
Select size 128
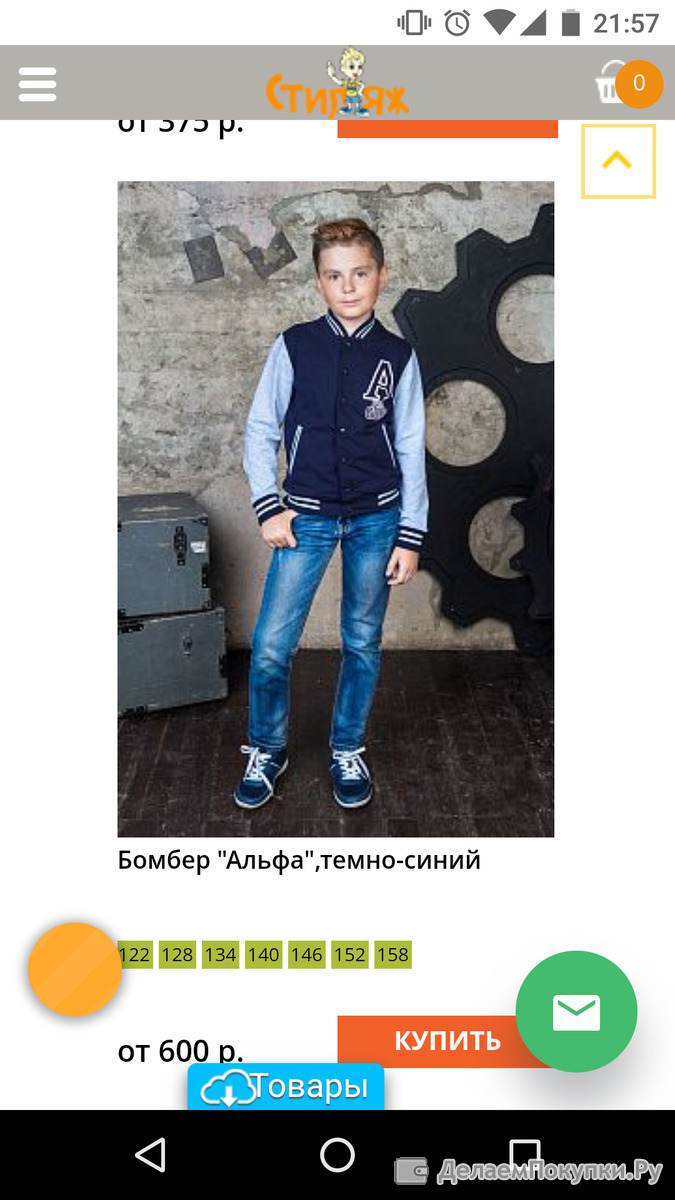click(x=177, y=955)
